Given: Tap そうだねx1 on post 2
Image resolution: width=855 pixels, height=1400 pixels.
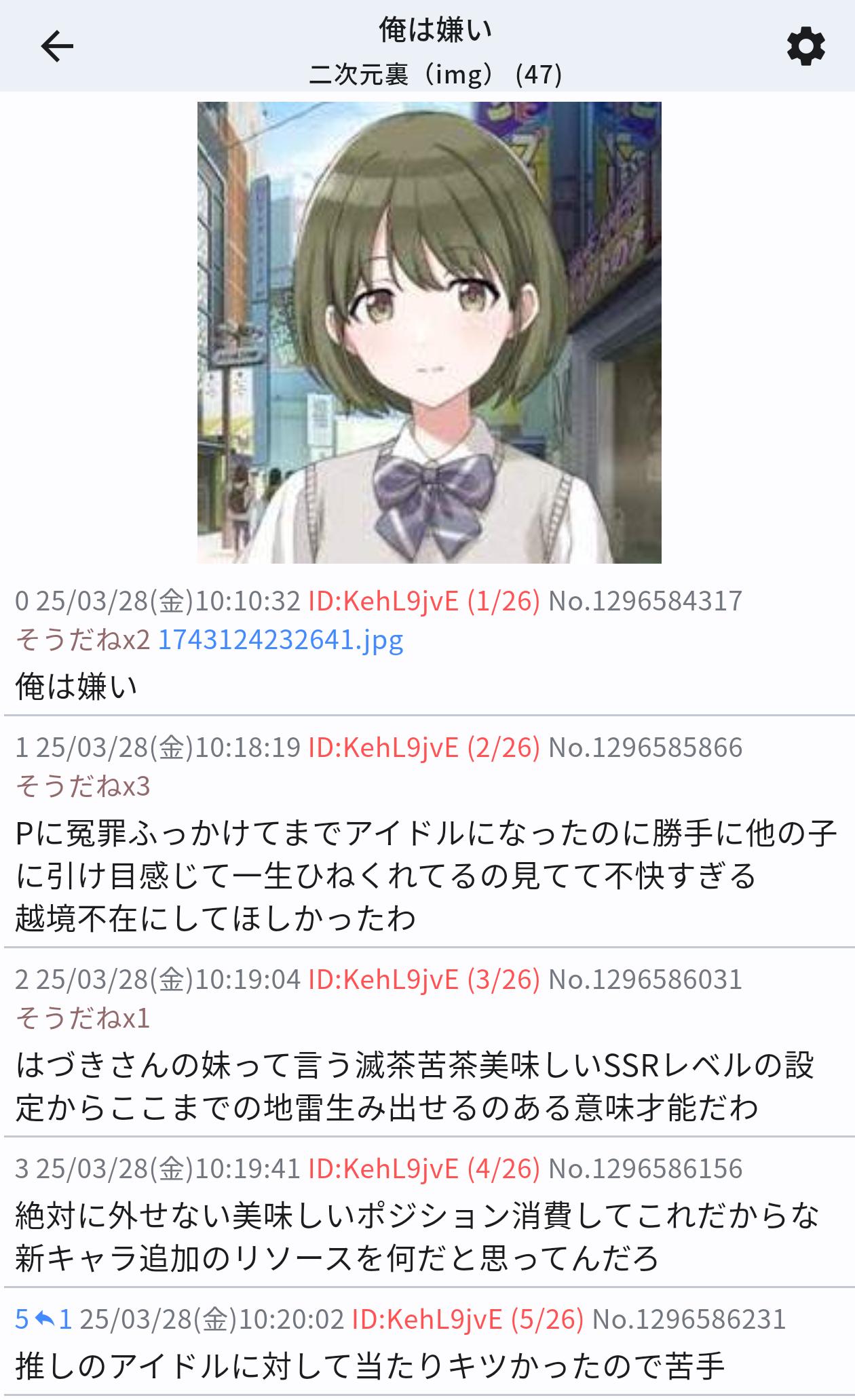Looking at the screenshot, I should (x=82, y=1018).
